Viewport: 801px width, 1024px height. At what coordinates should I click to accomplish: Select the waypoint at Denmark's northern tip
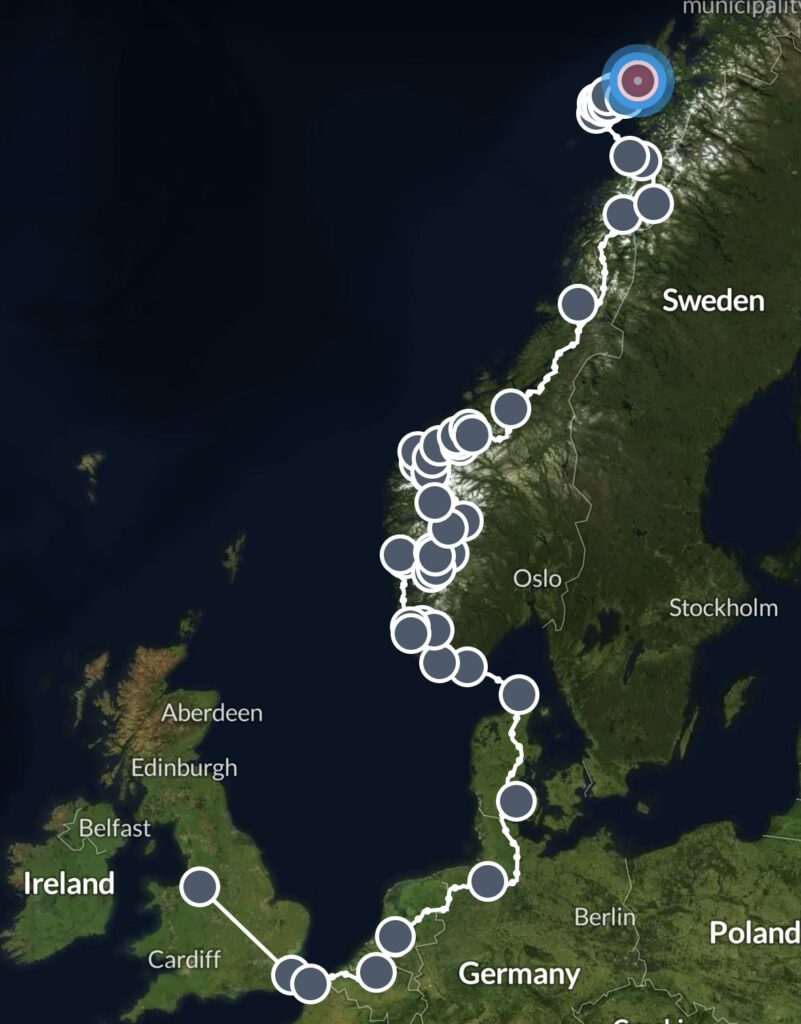[519, 693]
